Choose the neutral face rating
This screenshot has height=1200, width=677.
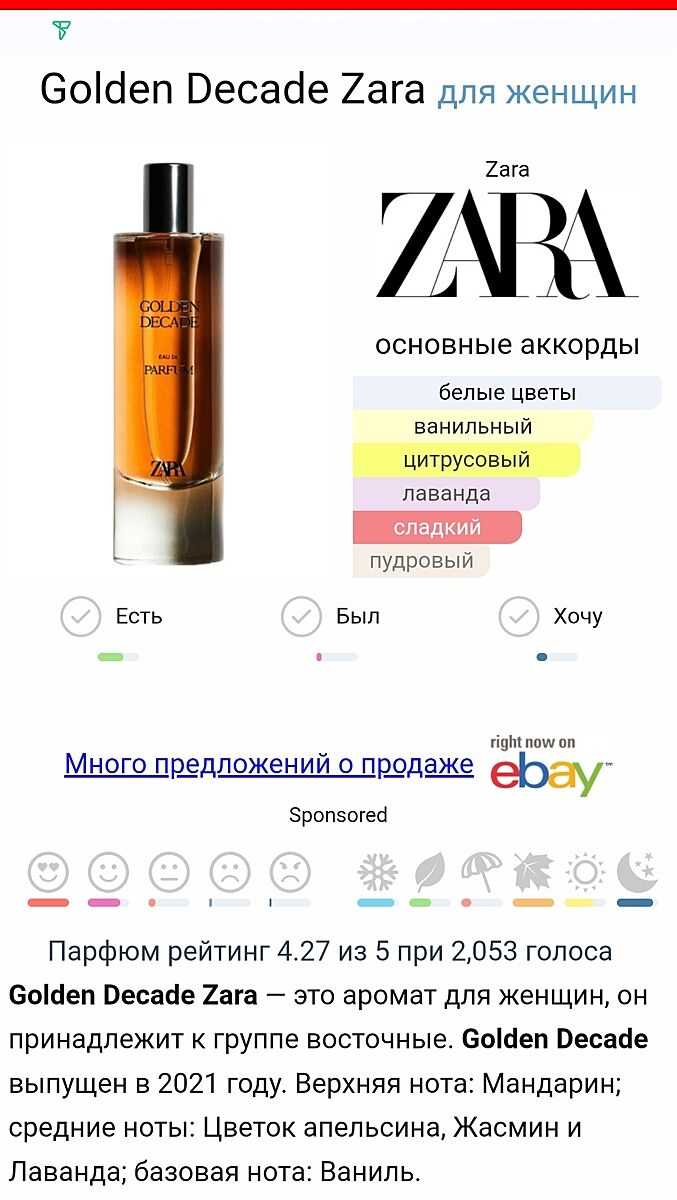pyautogui.click(x=169, y=872)
